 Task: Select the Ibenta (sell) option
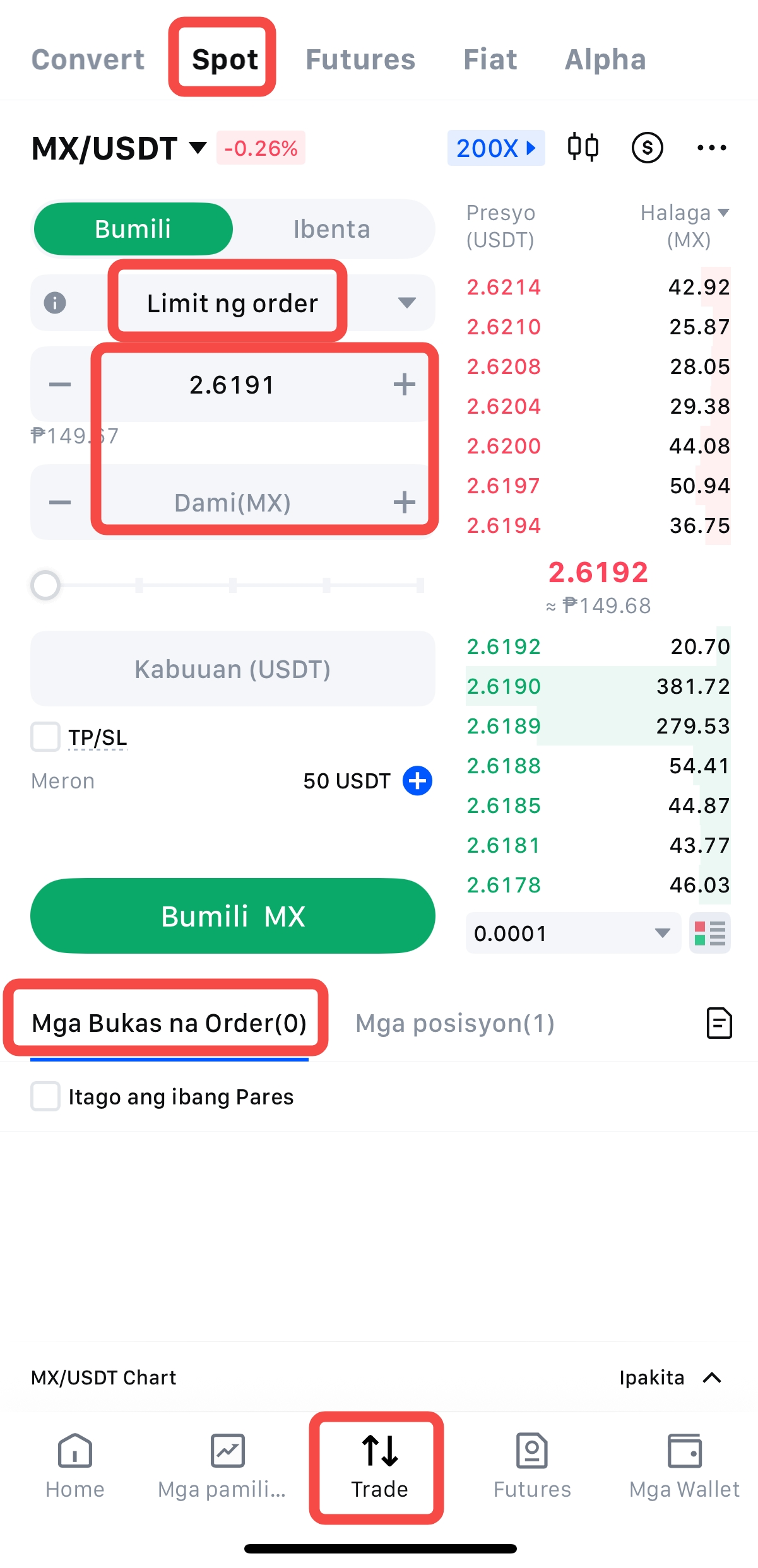click(x=331, y=229)
